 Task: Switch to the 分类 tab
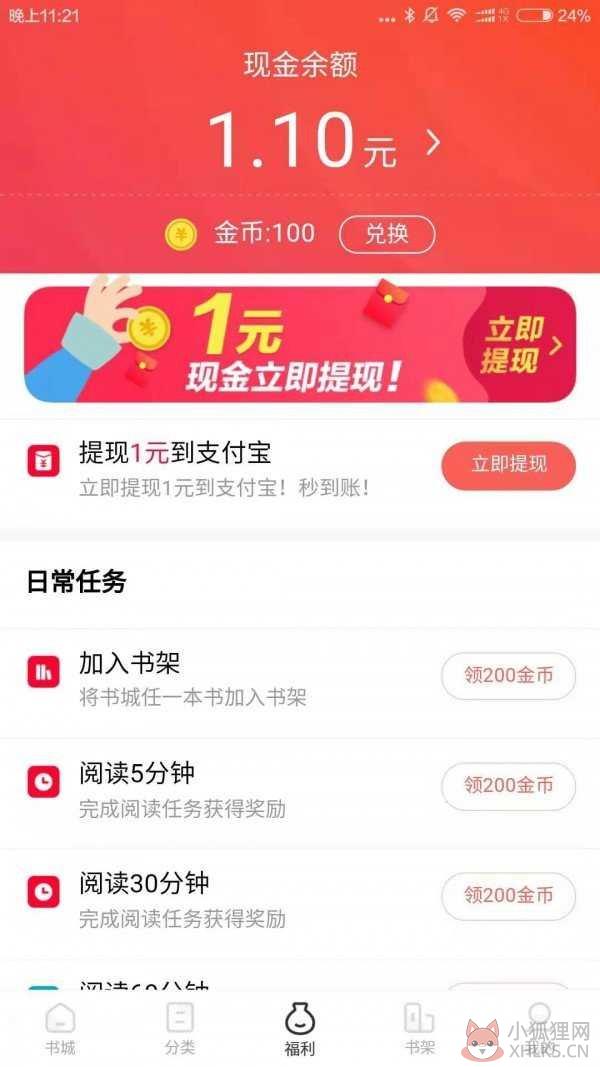pos(180,1029)
